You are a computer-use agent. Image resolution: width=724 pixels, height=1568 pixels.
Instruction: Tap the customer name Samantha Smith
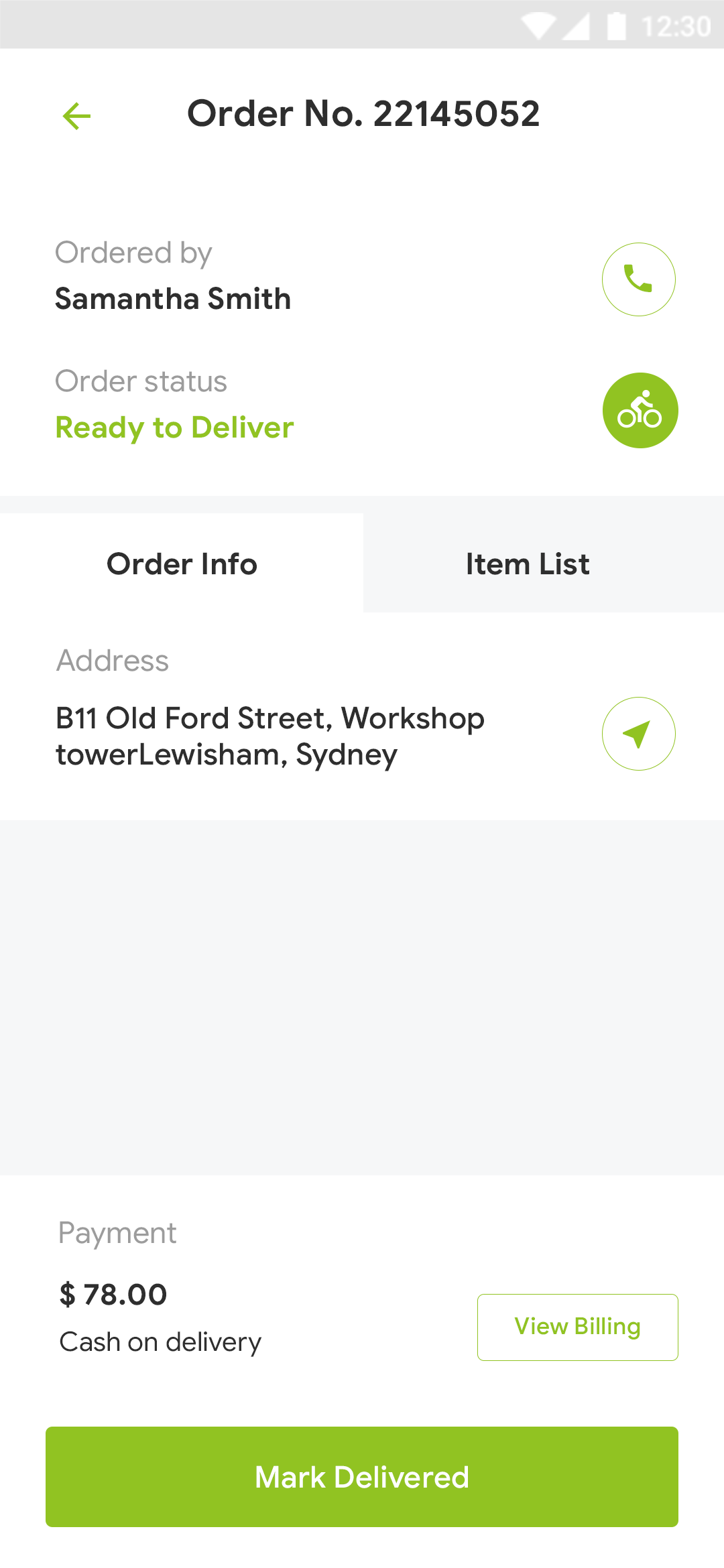click(172, 299)
